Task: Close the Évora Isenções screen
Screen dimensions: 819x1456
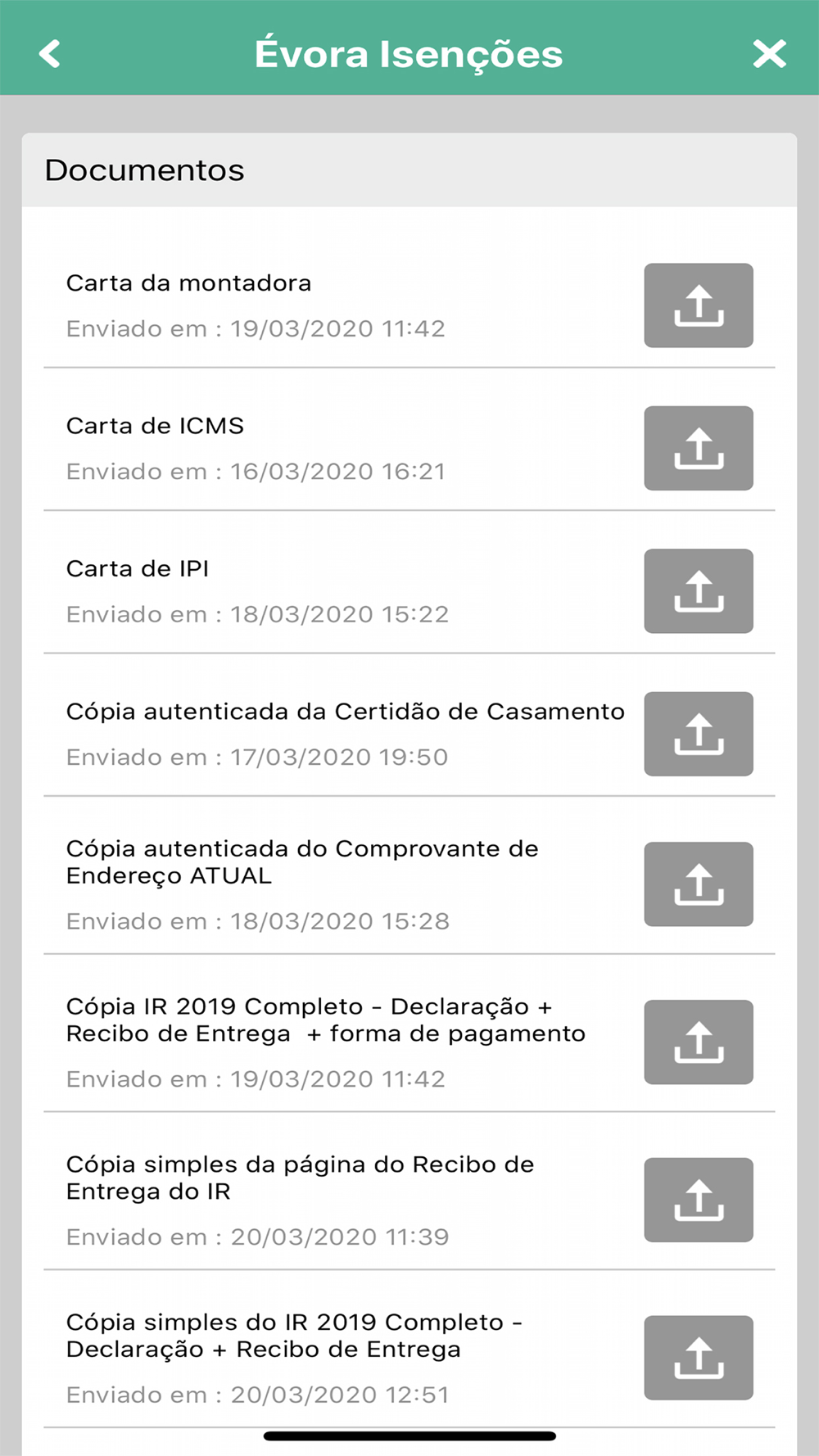Action: click(769, 54)
